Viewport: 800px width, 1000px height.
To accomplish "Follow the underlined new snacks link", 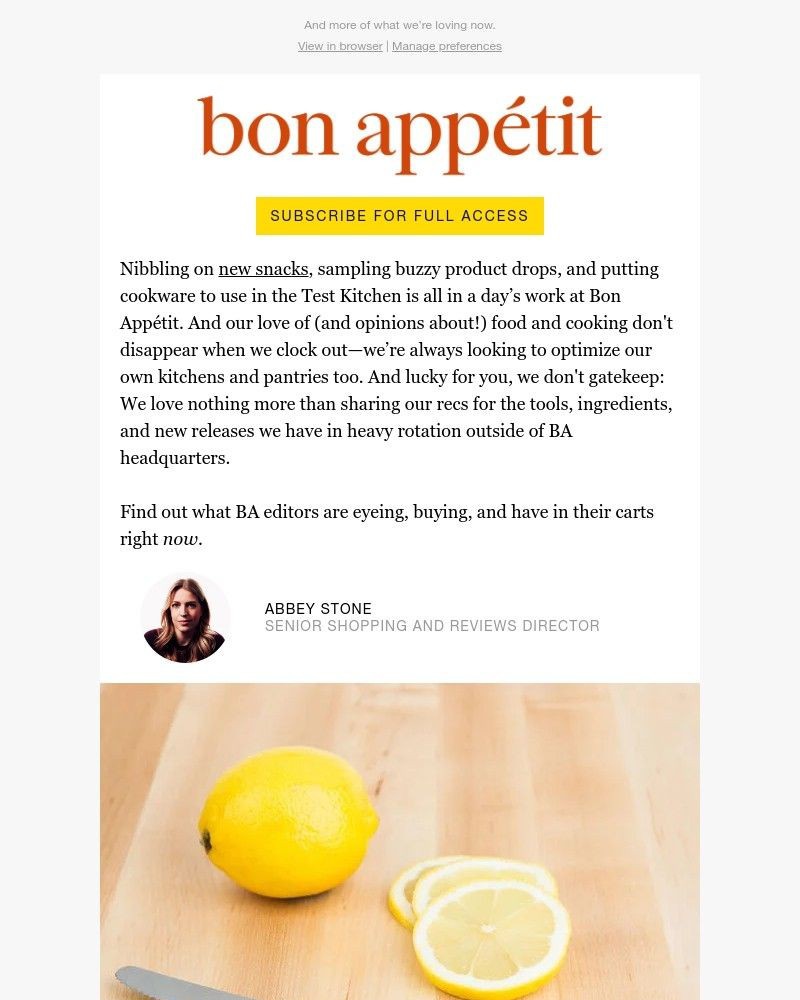I will [263, 269].
